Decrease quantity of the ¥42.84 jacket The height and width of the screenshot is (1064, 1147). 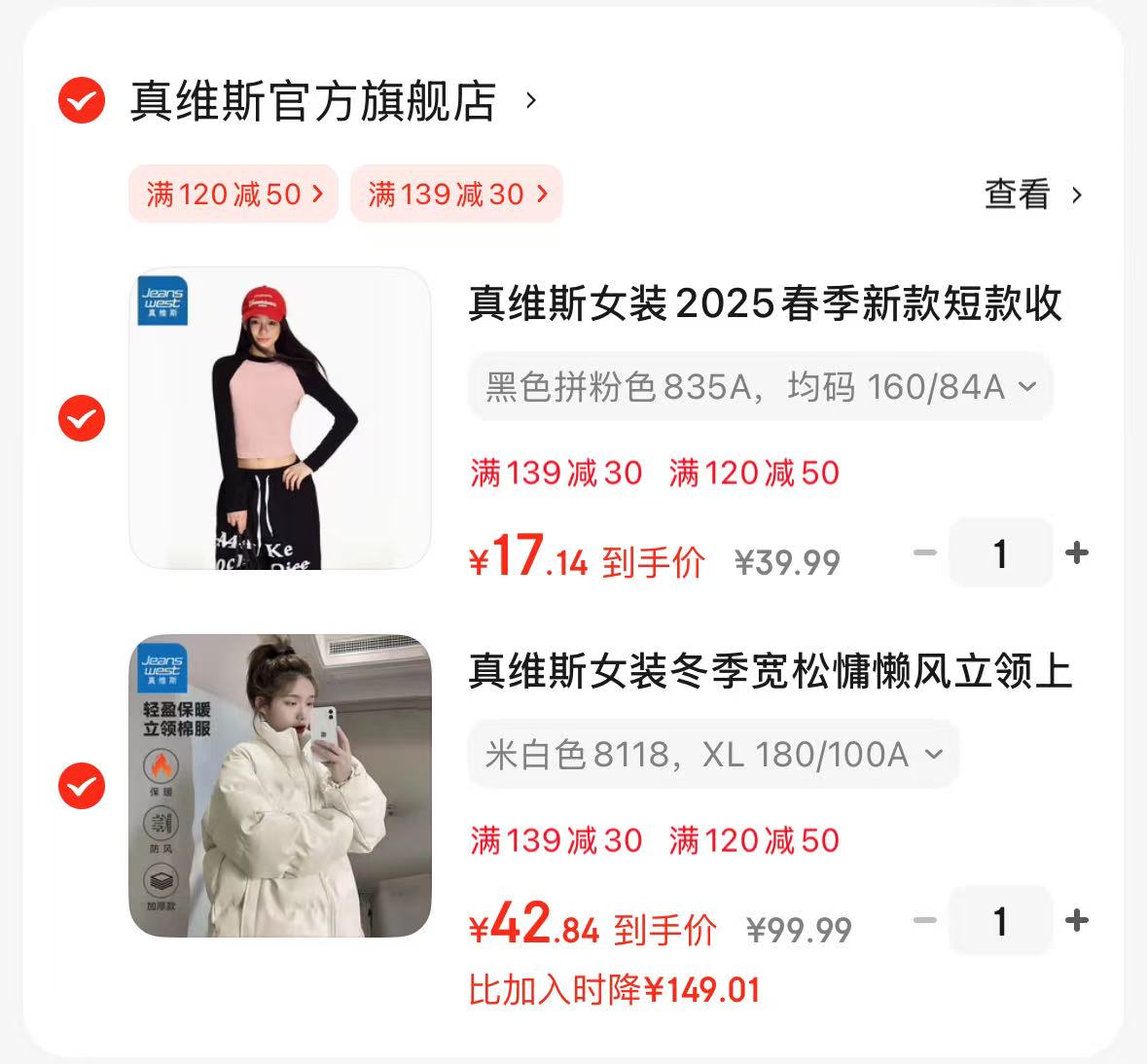[x=925, y=920]
